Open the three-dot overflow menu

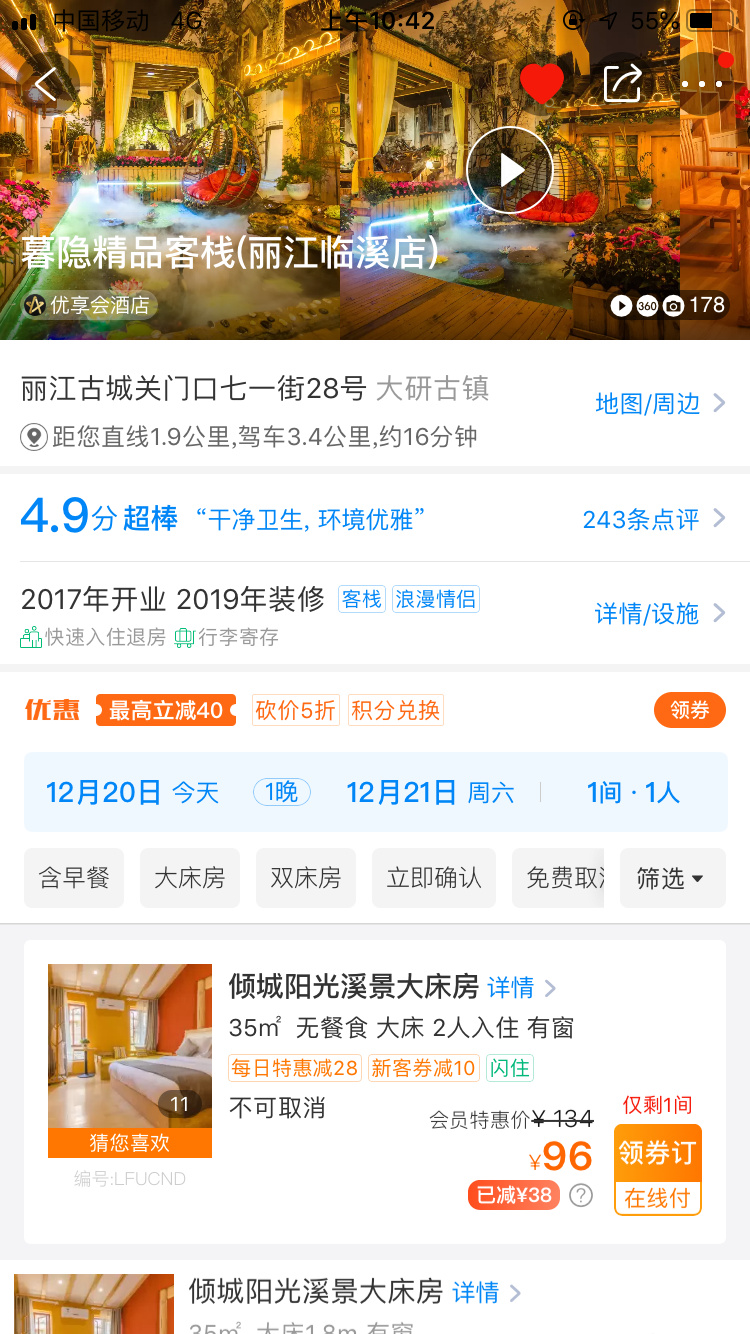(702, 84)
